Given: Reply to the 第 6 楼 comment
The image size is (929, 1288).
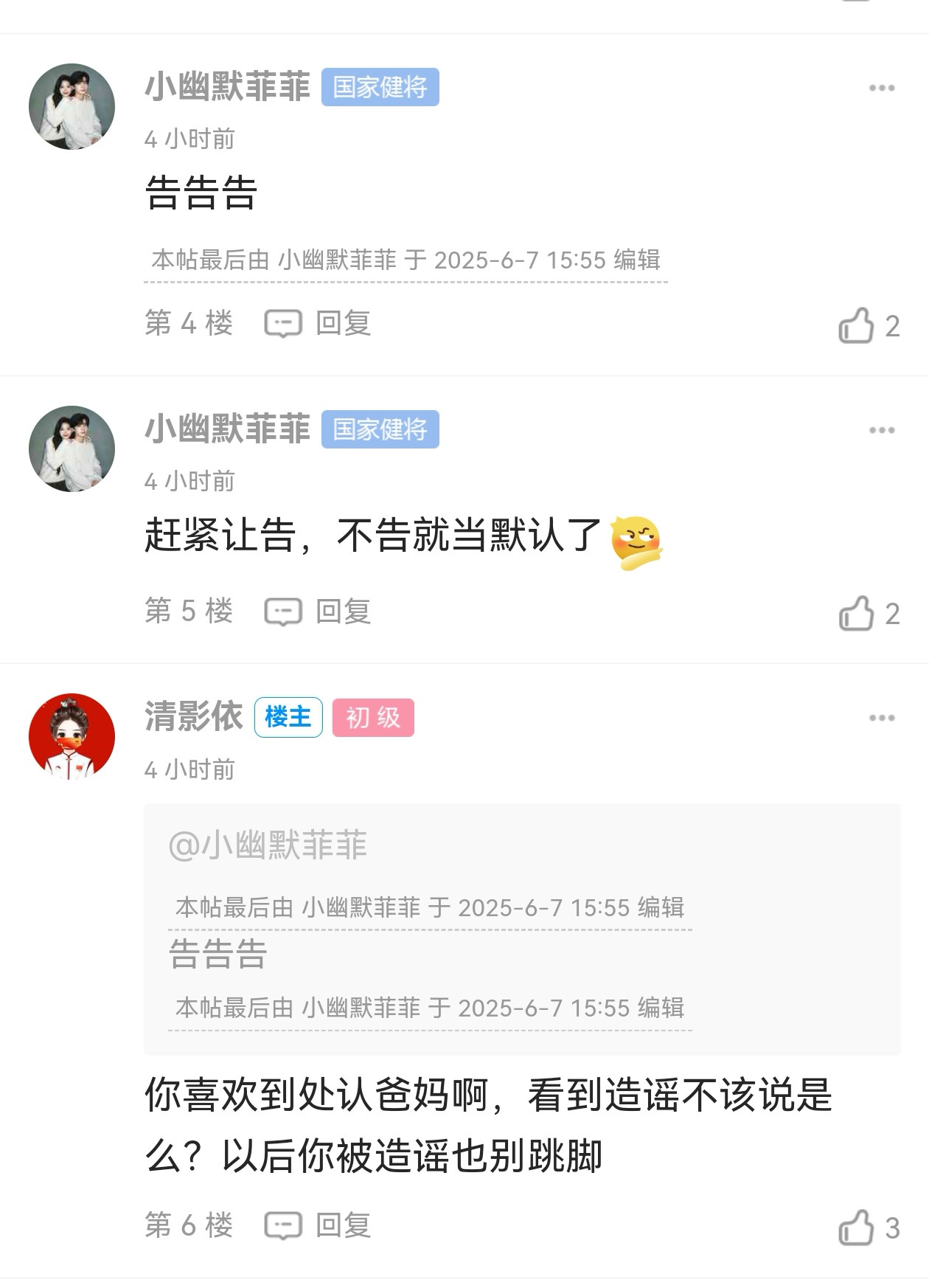Looking at the screenshot, I should pyautogui.click(x=319, y=1225).
